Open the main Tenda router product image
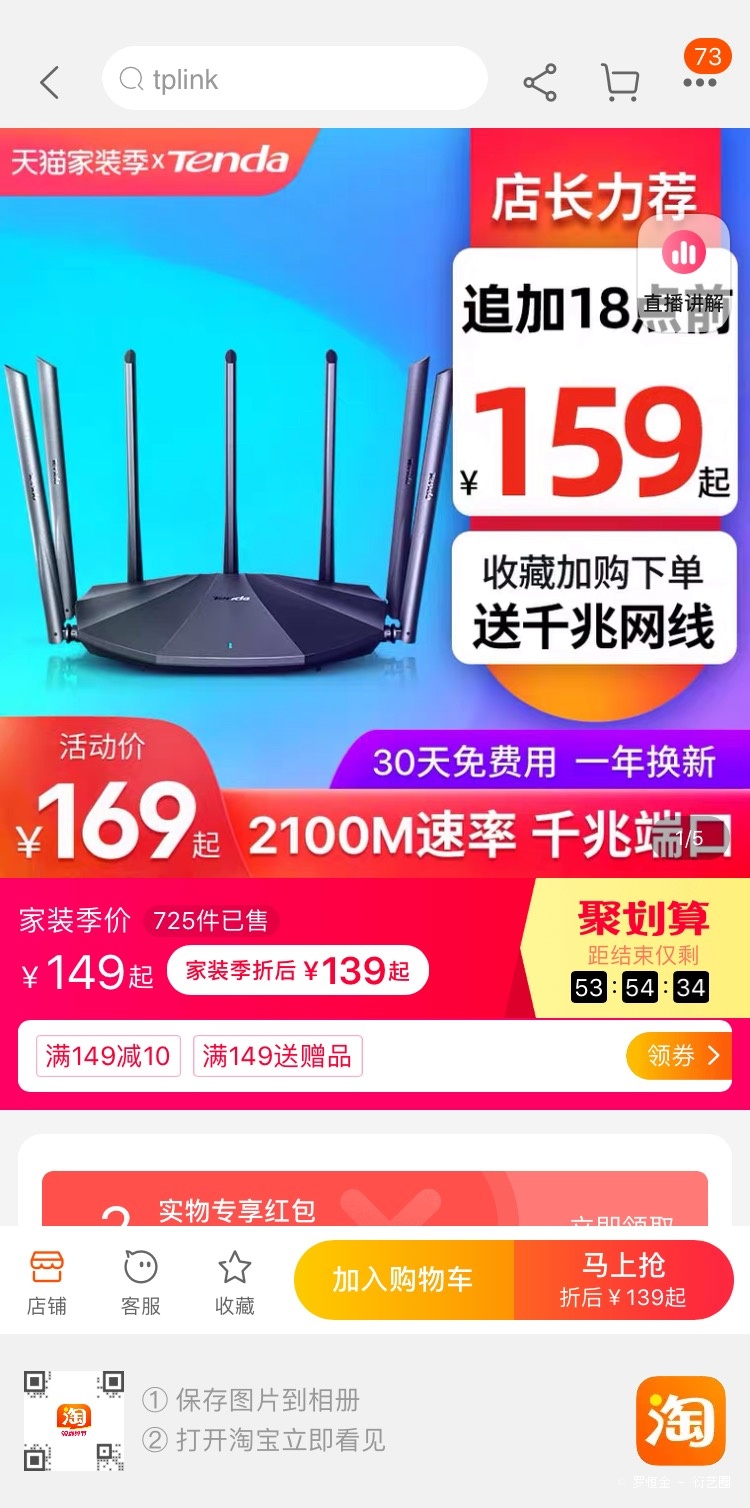This screenshot has width=750, height=1508. (375, 502)
